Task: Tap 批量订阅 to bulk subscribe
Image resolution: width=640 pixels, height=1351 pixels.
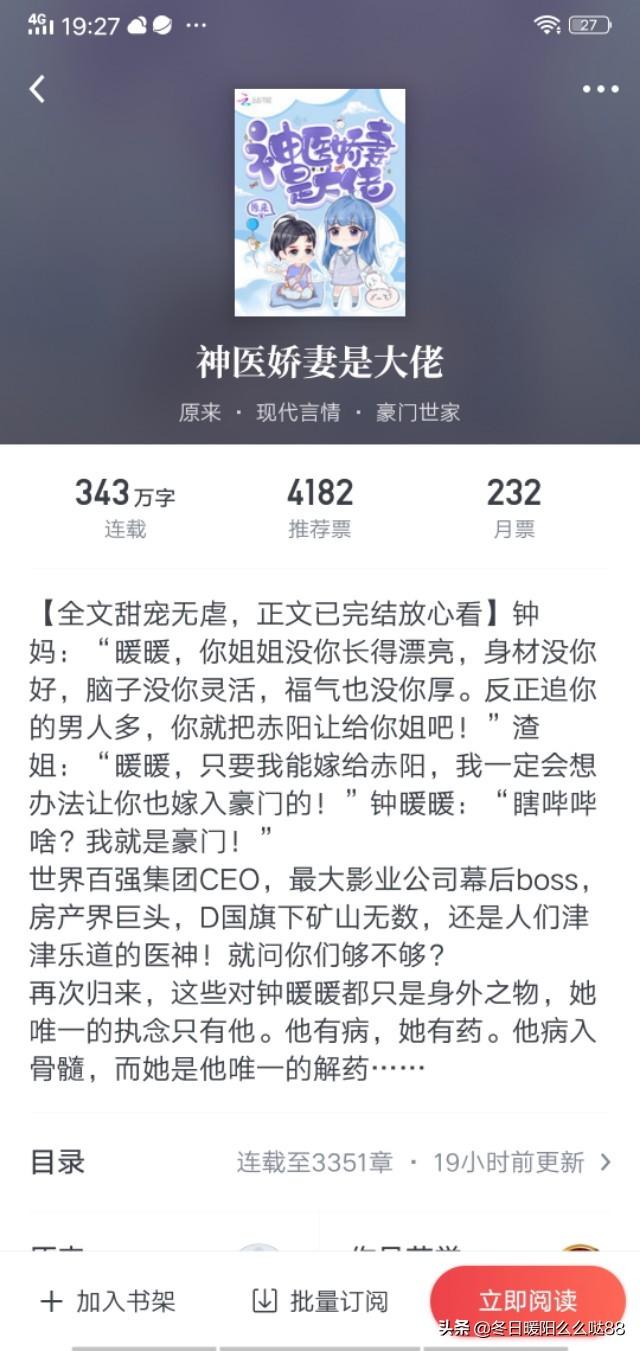Action: pyautogui.click(x=320, y=1301)
